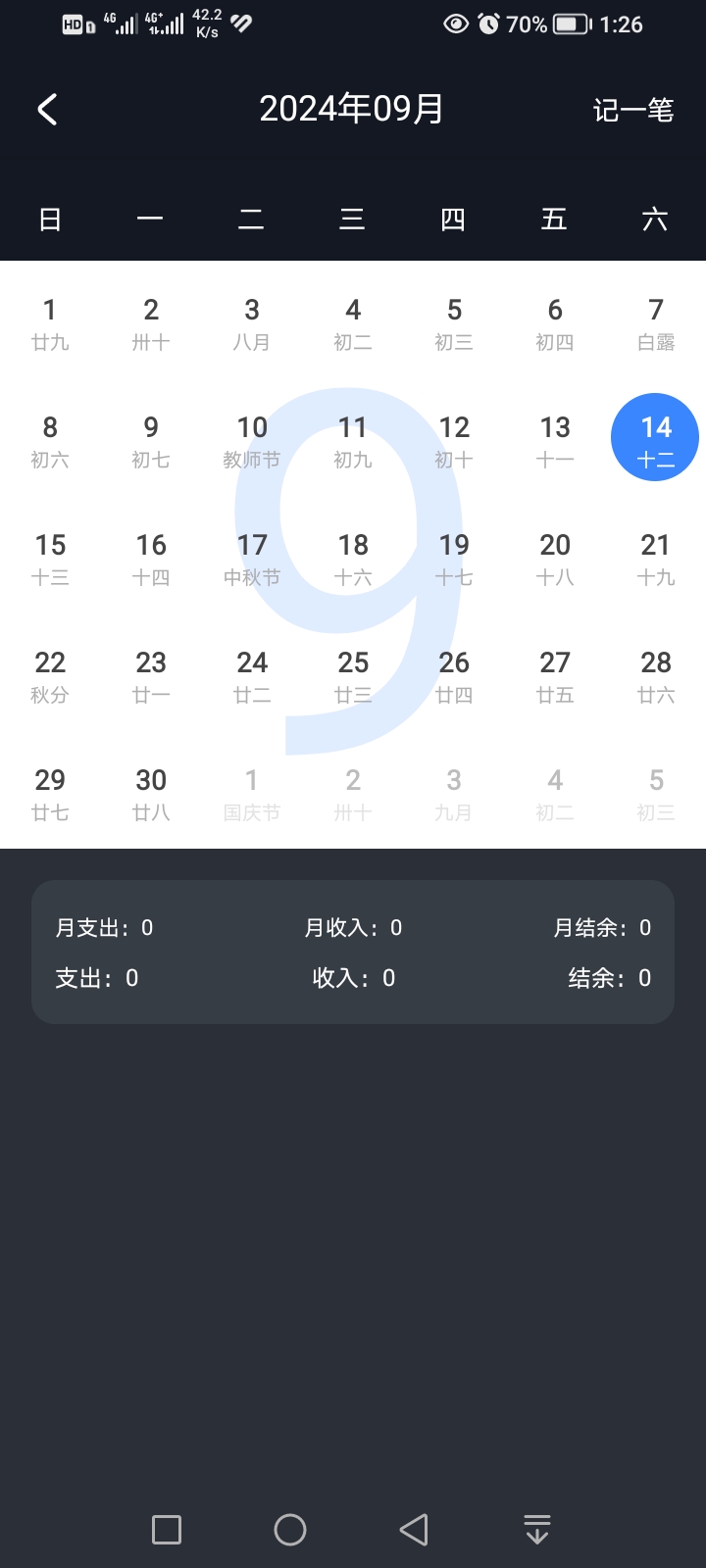706x1568 pixels.
Task: Tap the circular home navigation icon
Action: (290, 1529)
